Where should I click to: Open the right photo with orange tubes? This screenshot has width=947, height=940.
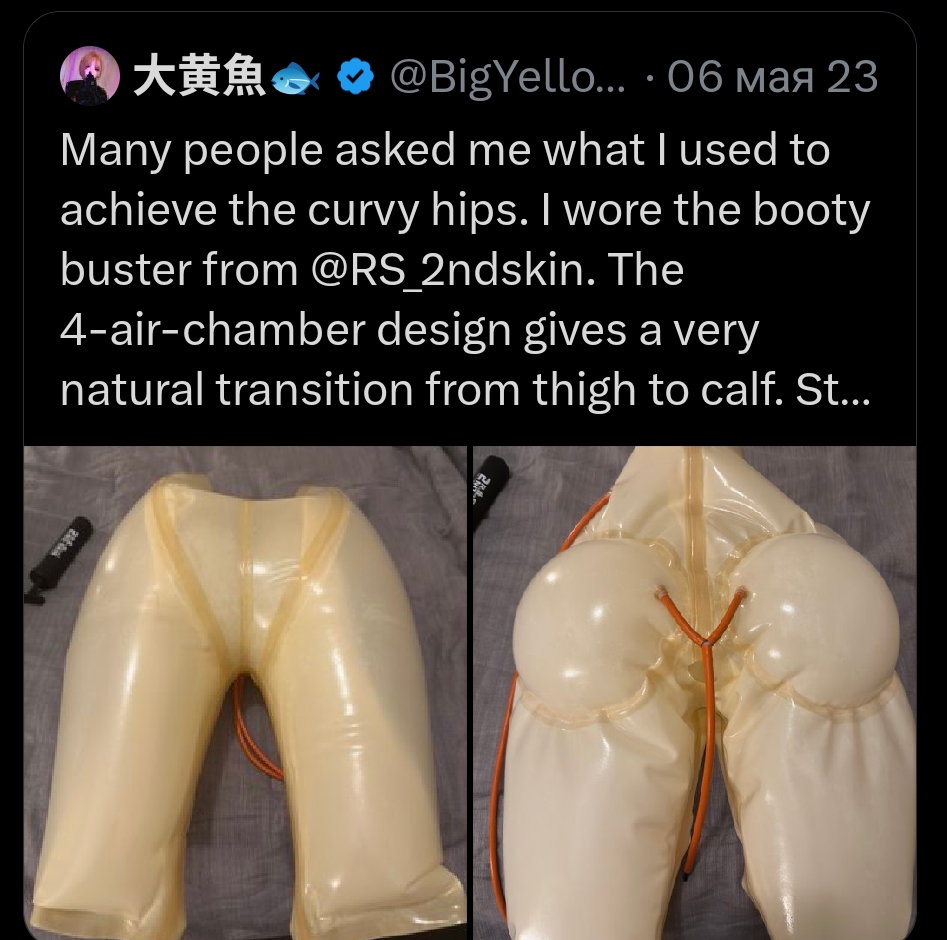tap(694, 692)
